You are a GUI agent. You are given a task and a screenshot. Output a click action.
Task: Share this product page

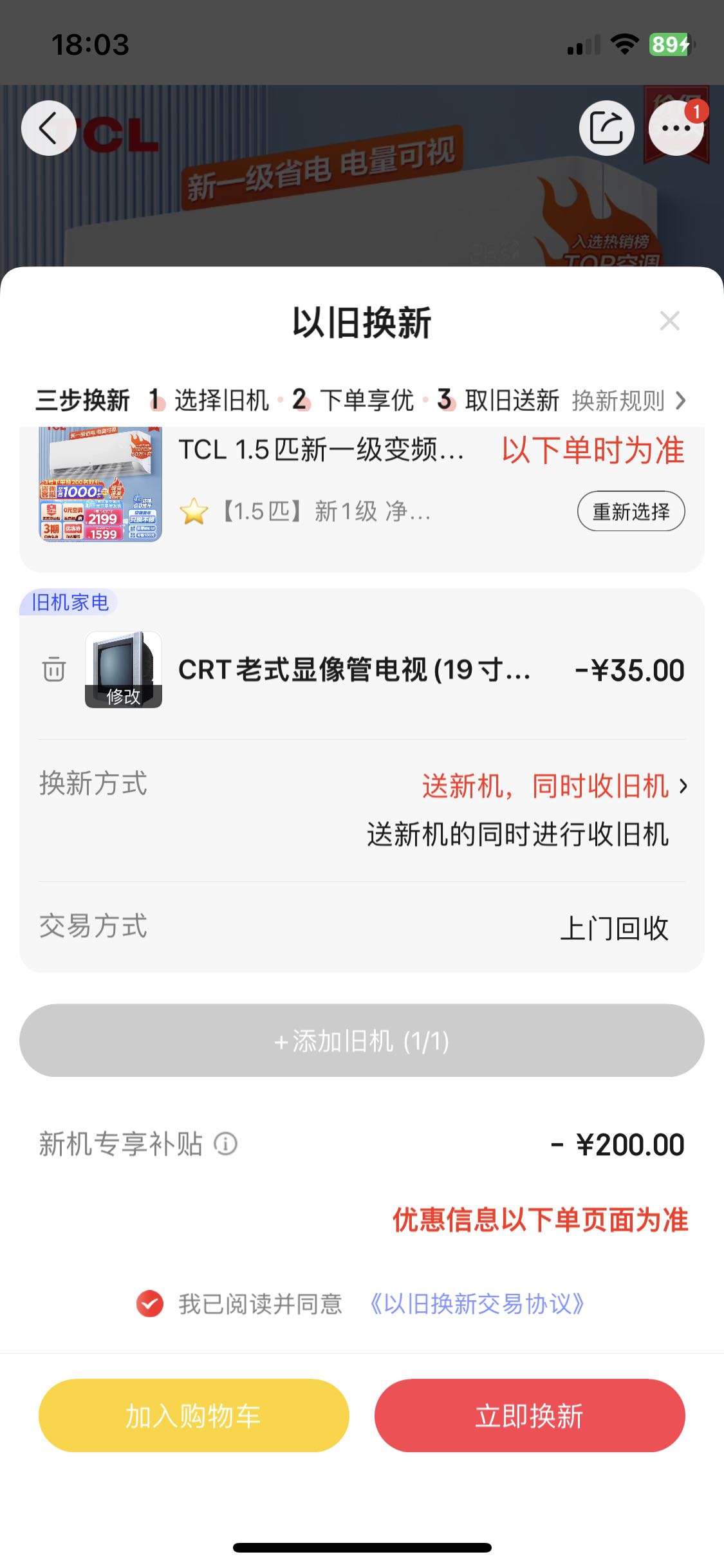click(x=607, y=128)
